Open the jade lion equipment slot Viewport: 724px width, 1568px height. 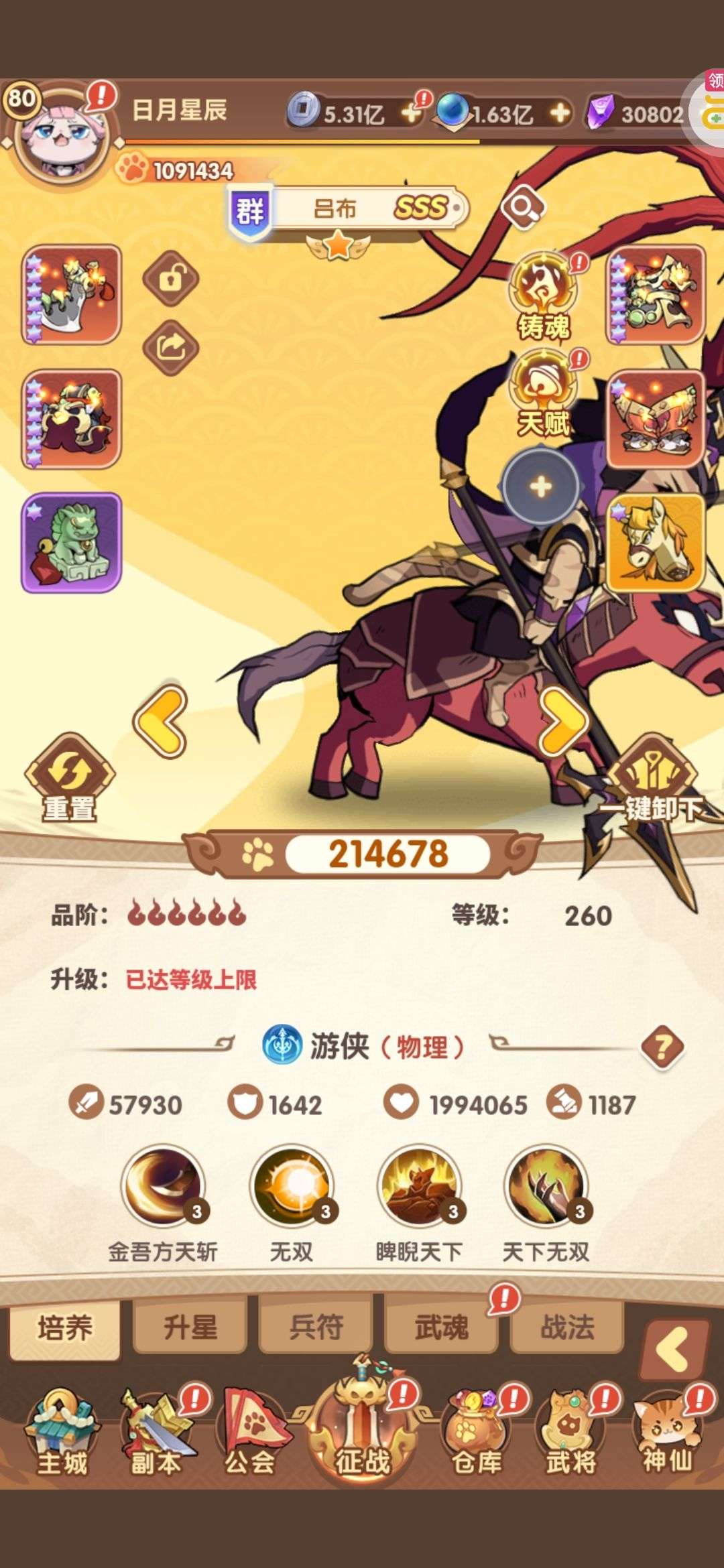click(x=72, y=543)
